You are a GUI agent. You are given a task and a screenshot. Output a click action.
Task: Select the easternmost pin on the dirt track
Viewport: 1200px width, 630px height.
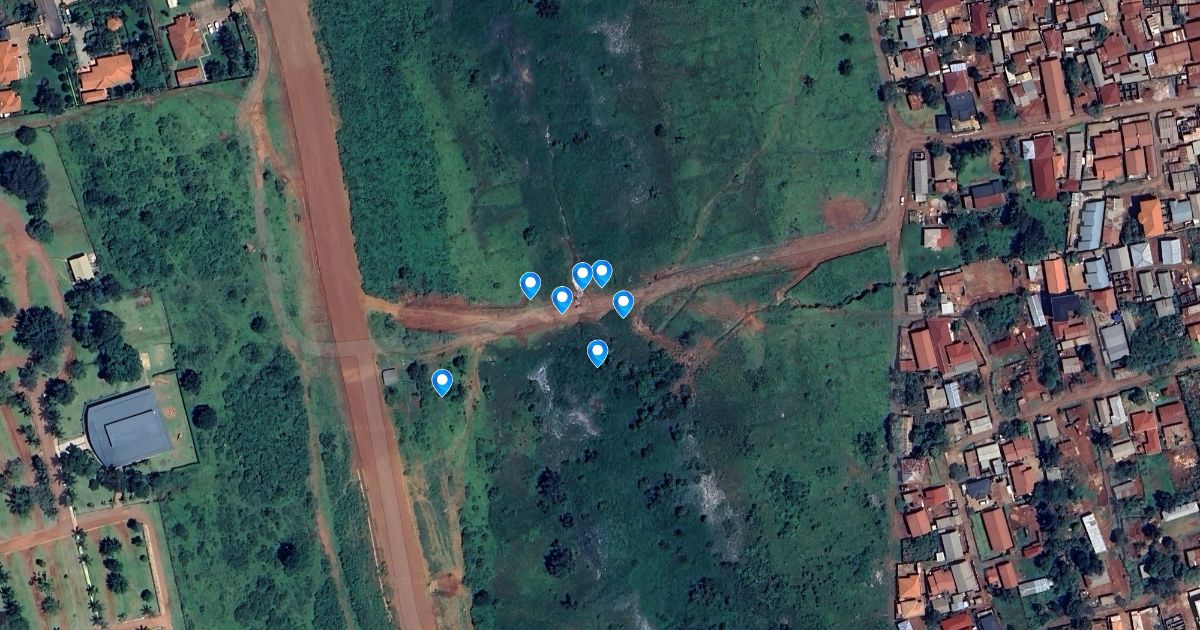coord(623,302)
